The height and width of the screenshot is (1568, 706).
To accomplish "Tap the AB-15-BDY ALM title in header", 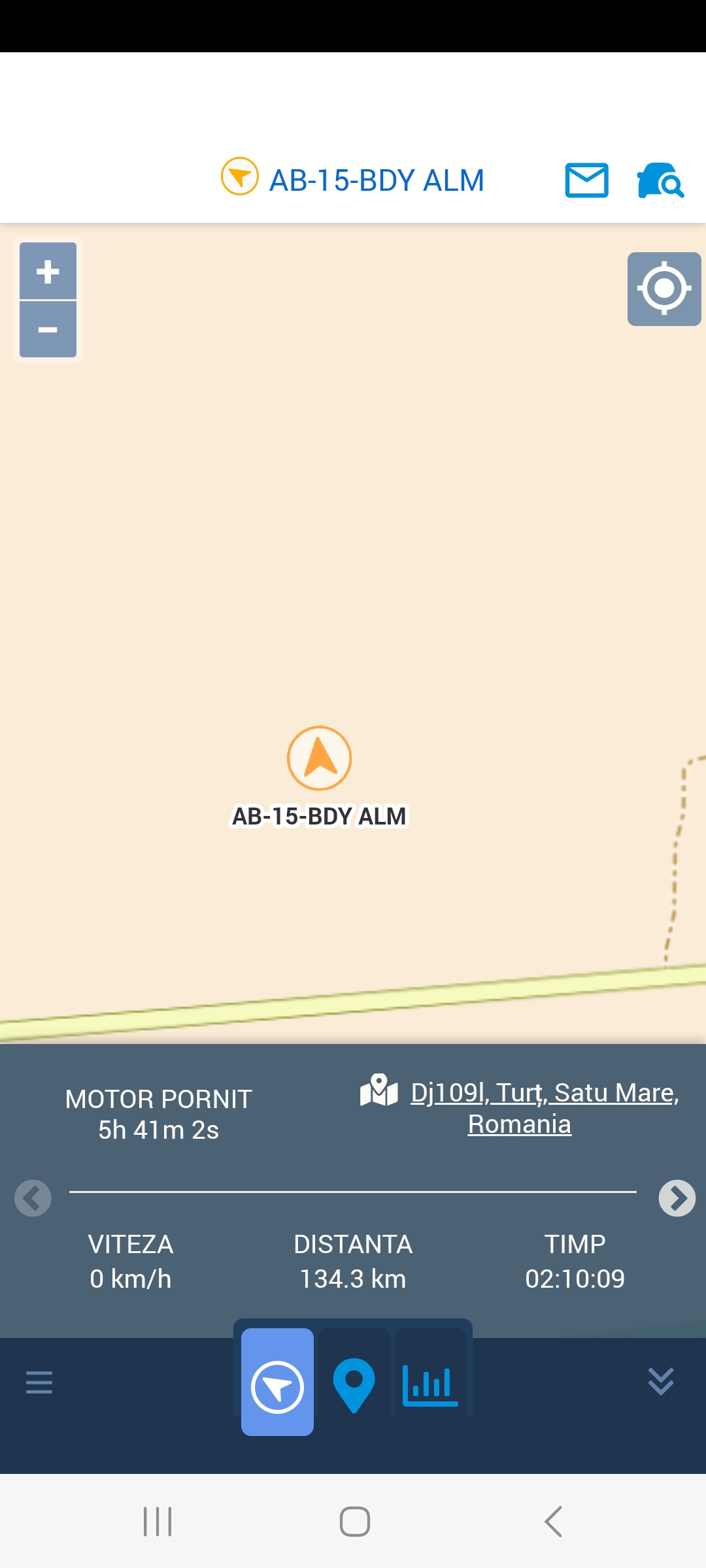I will coord(377,180).
